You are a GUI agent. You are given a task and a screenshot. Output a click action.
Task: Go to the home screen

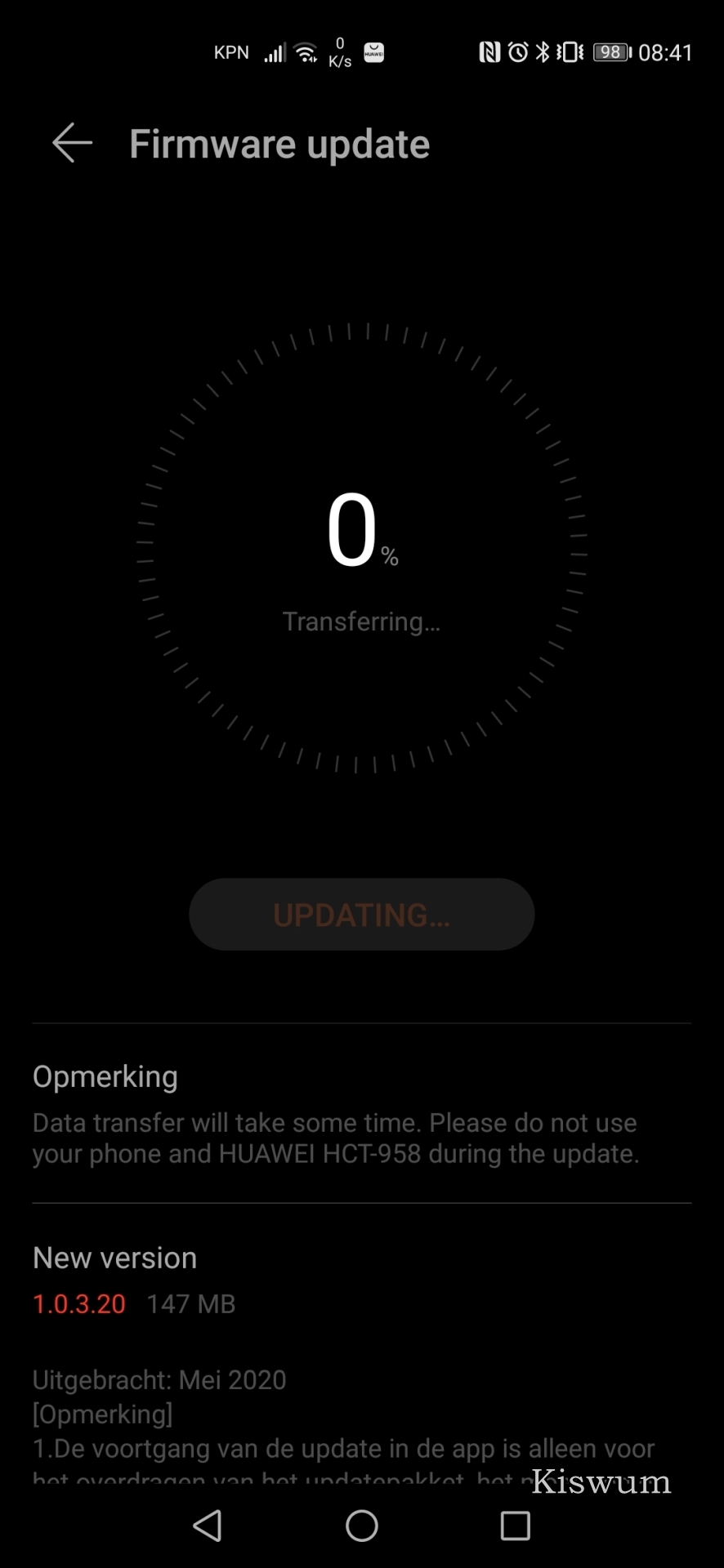362,1526
